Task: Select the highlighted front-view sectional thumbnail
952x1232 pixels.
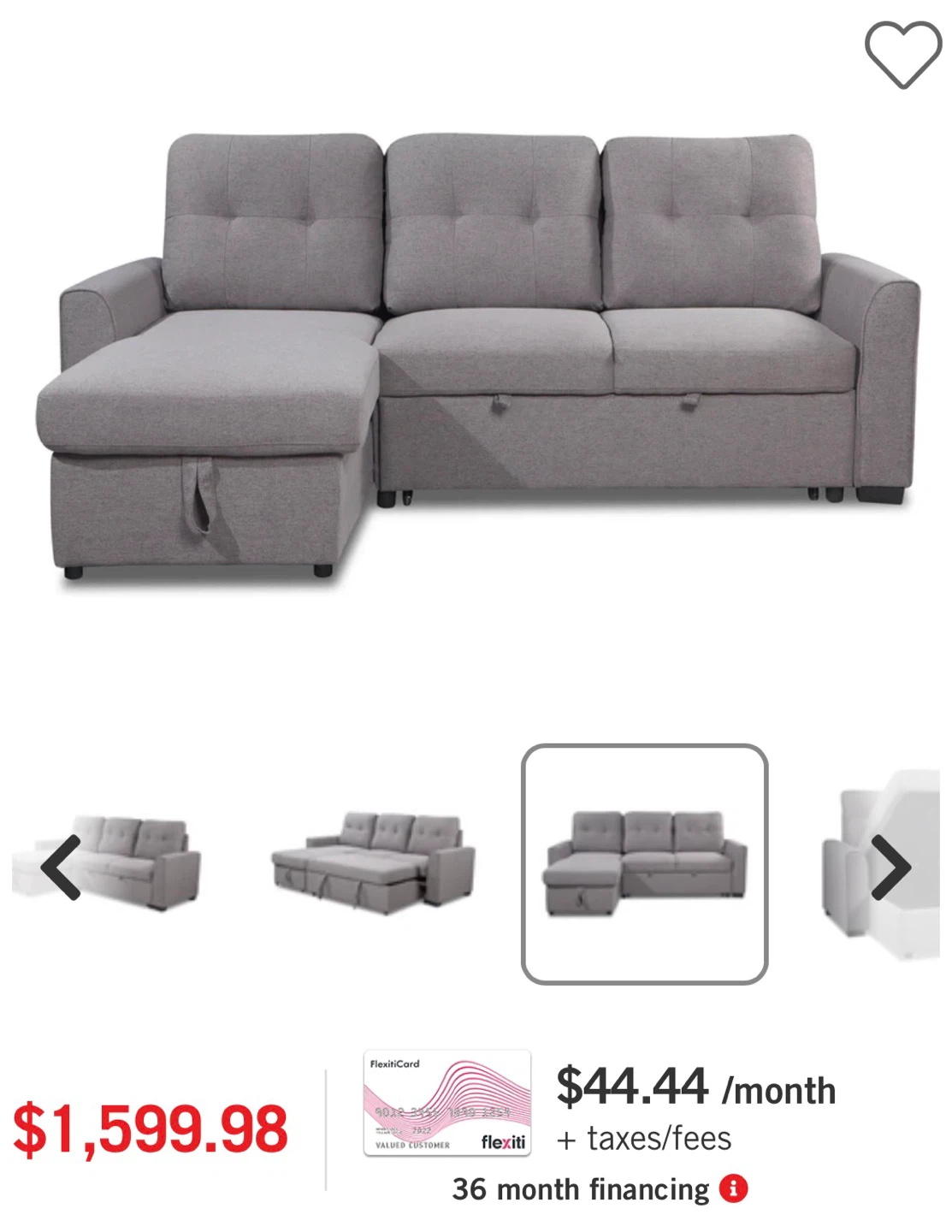Action: tap(644, 864)
